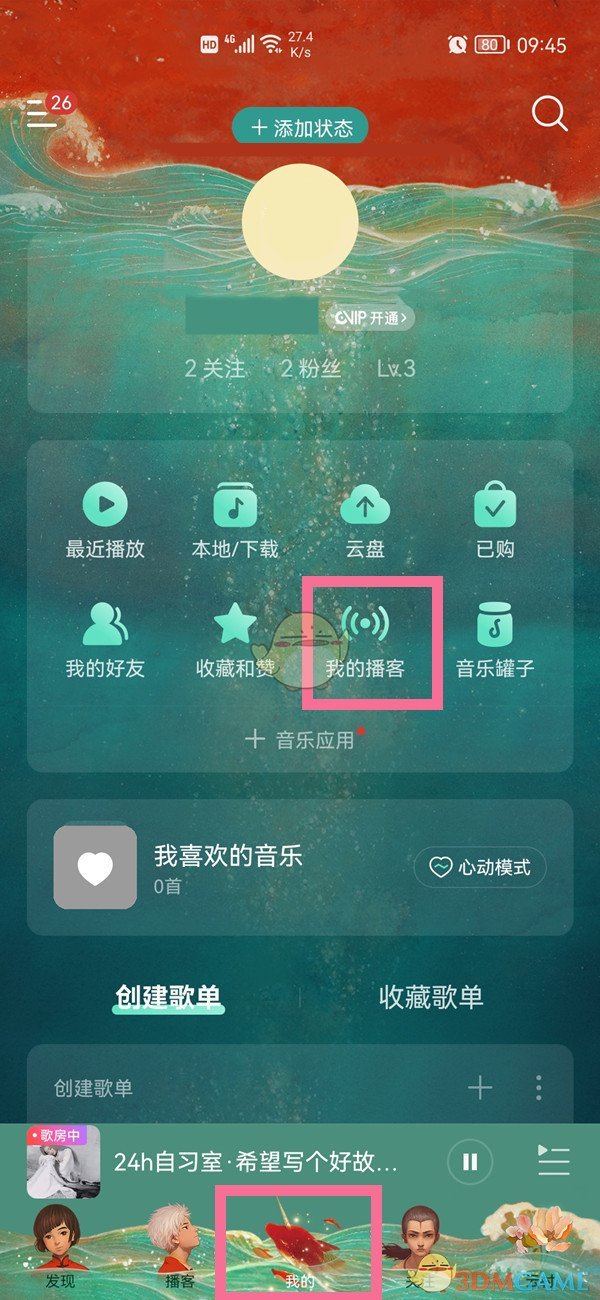Pause the currently playing track
Screen dimensions: 600x1300
(470, 1162)
